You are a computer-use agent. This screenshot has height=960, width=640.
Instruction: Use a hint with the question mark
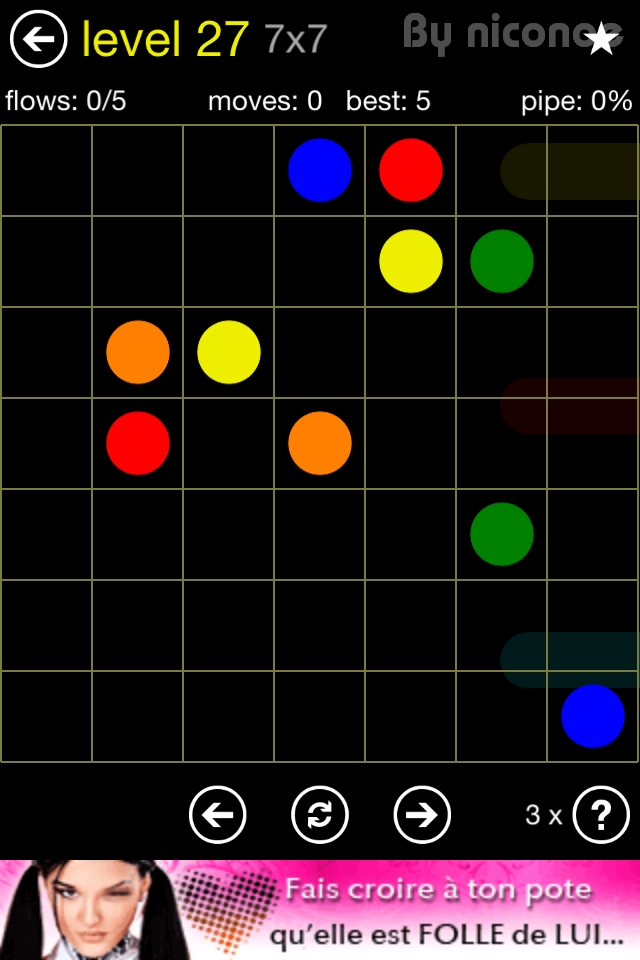tap(601, 815)
